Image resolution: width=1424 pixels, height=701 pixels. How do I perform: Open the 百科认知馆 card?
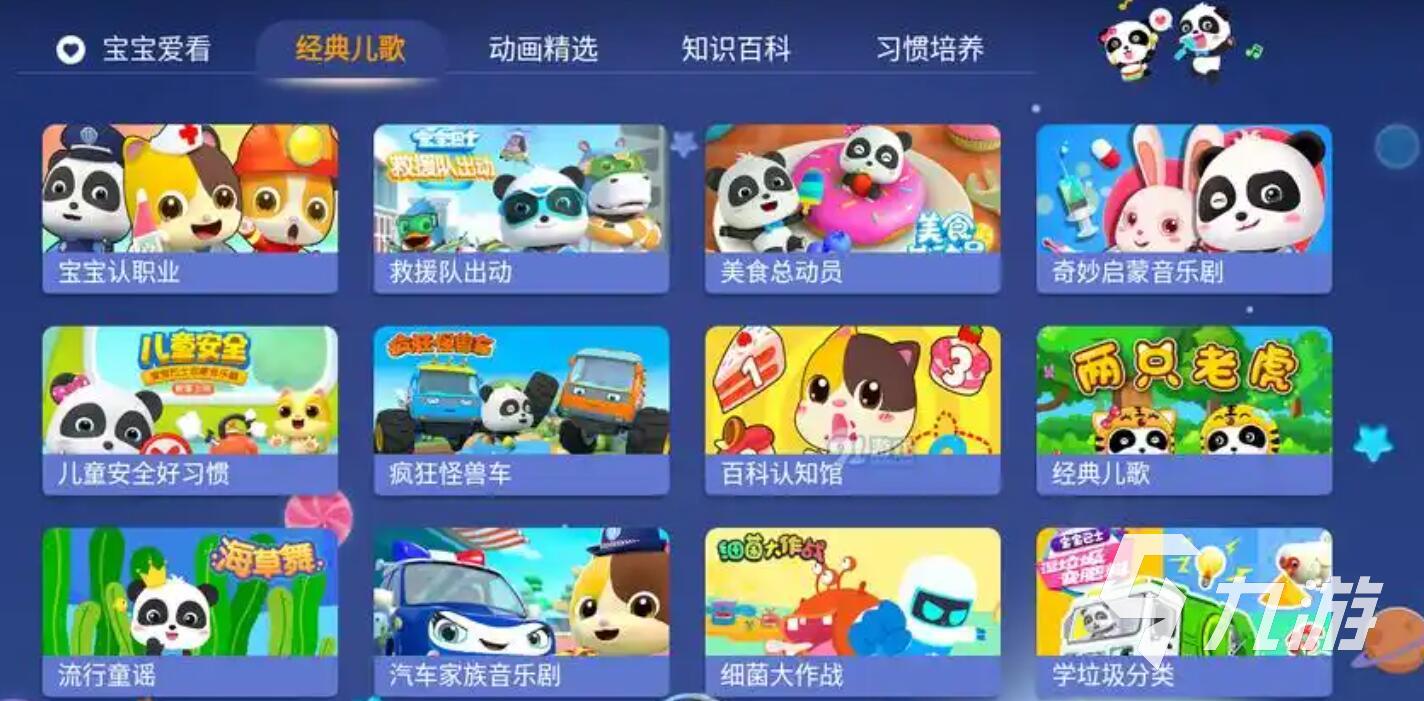pos(852,409)
